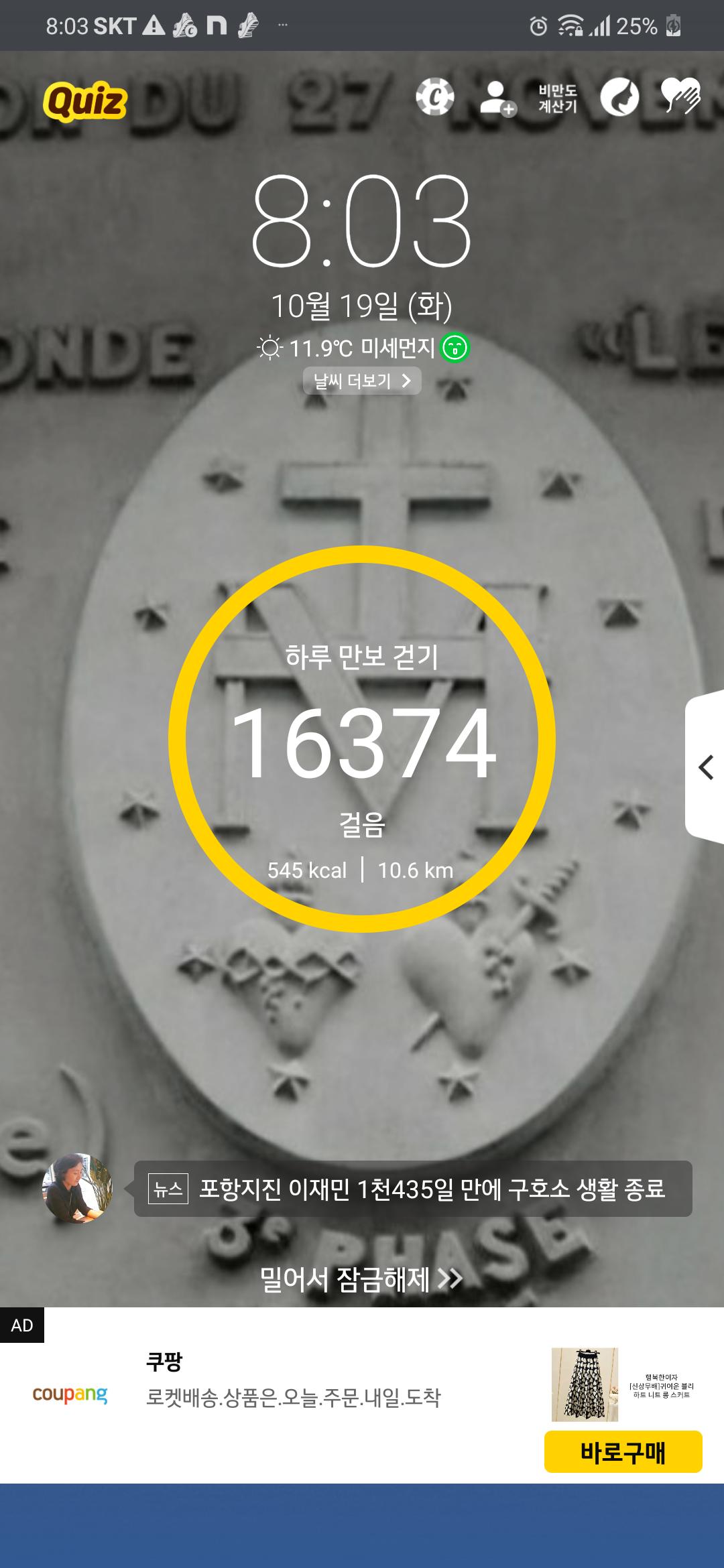The width and height of the screenshot is (724, 1568).
Task: Open the face profile icon at top
Action: pos(619,98)
